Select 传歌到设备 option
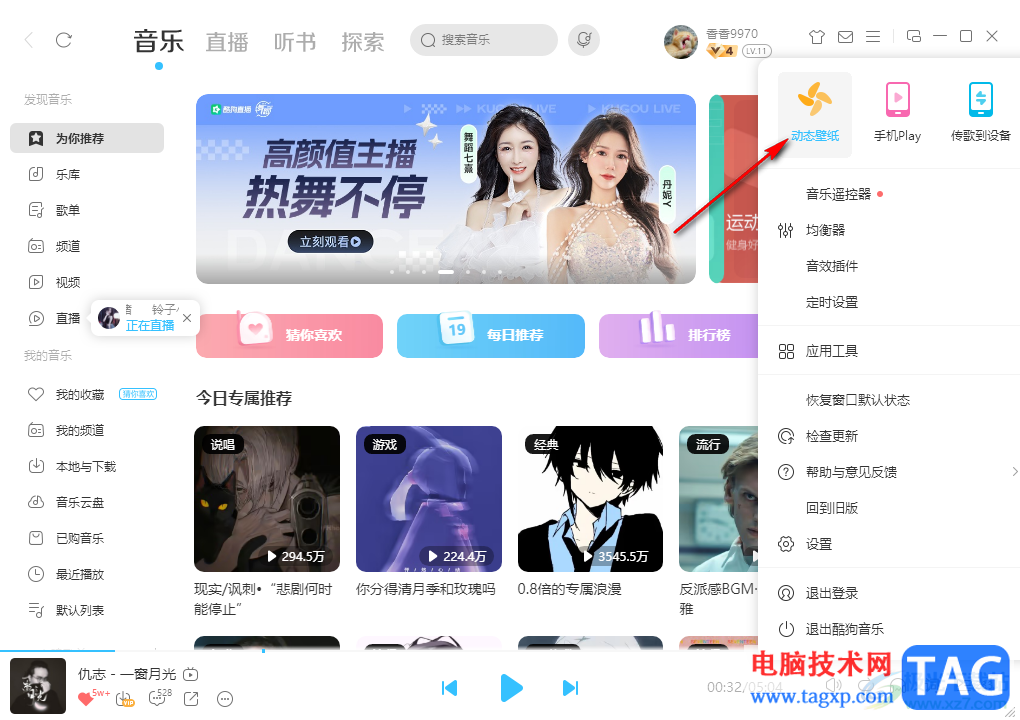Screen dimensions: 1020x720 pyautogui.click(x=980, y=113)
